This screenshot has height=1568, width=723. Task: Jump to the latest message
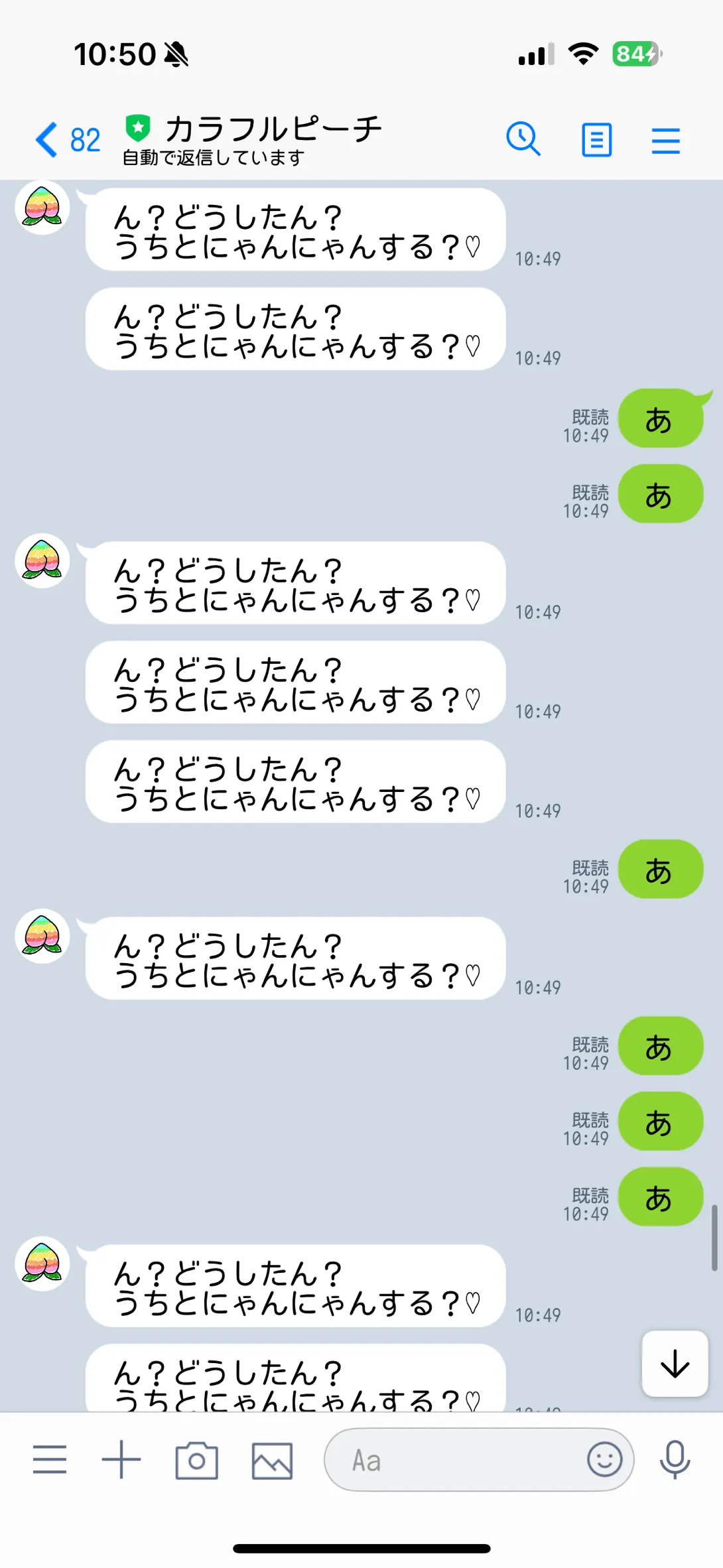675,1364
